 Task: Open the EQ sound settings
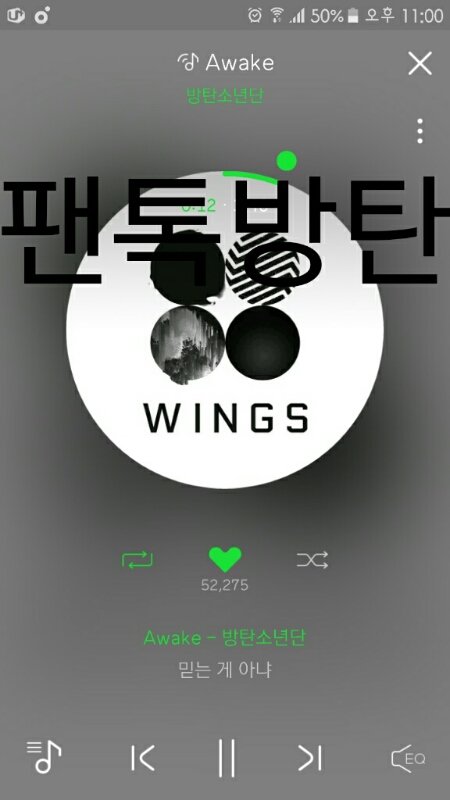[x=408, y=758]
